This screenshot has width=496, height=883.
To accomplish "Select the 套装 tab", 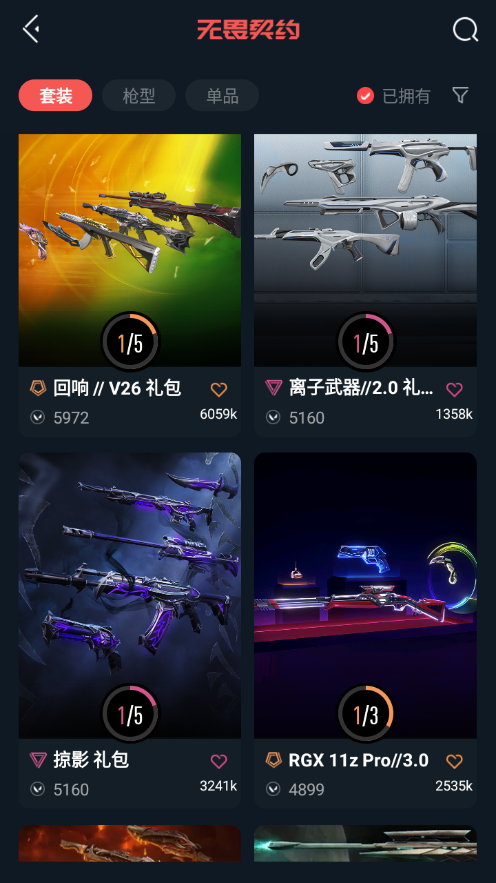I will tap(55, 96).
